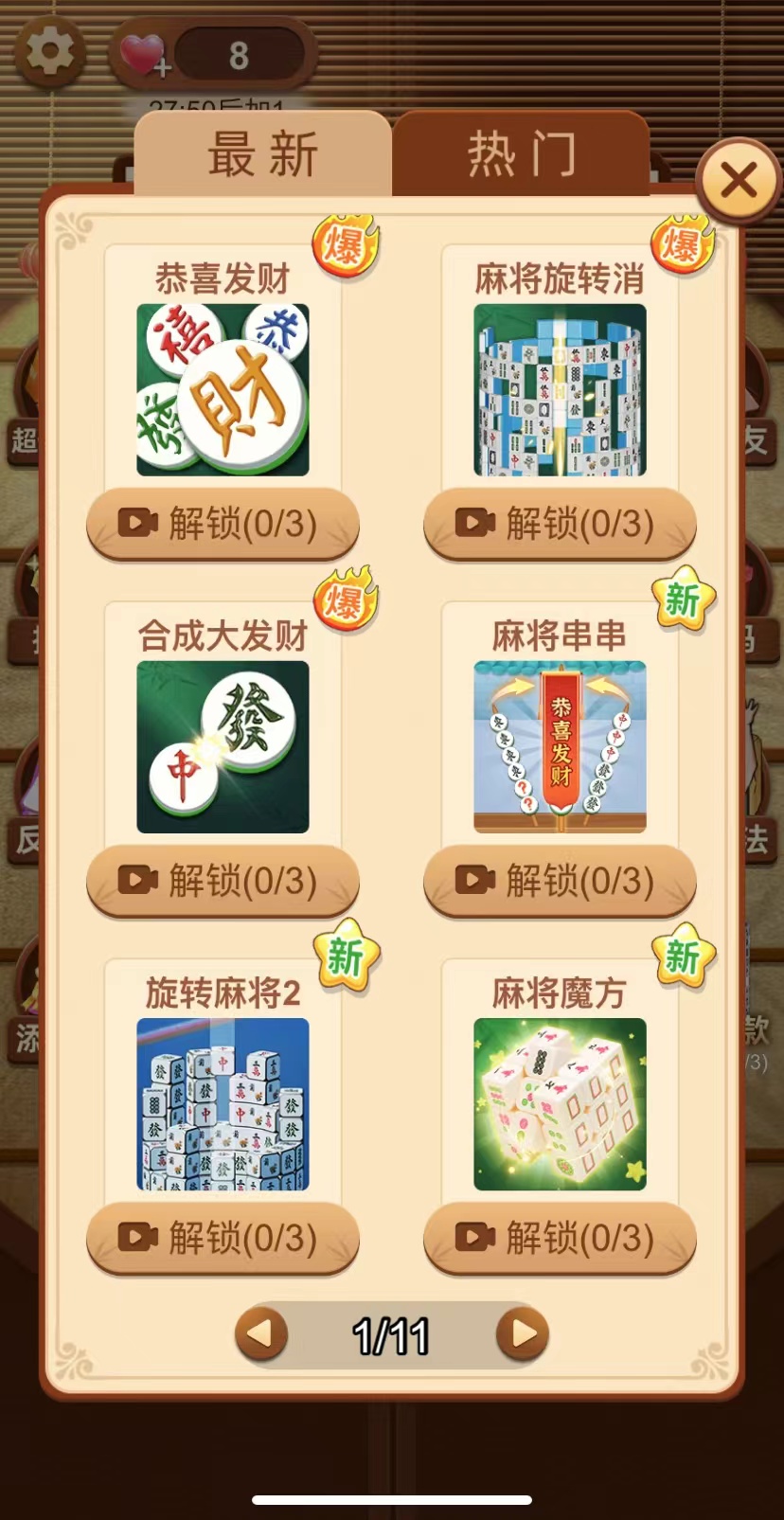
Task: Open the 麻将串串 game tile
Action: point(560,746)
